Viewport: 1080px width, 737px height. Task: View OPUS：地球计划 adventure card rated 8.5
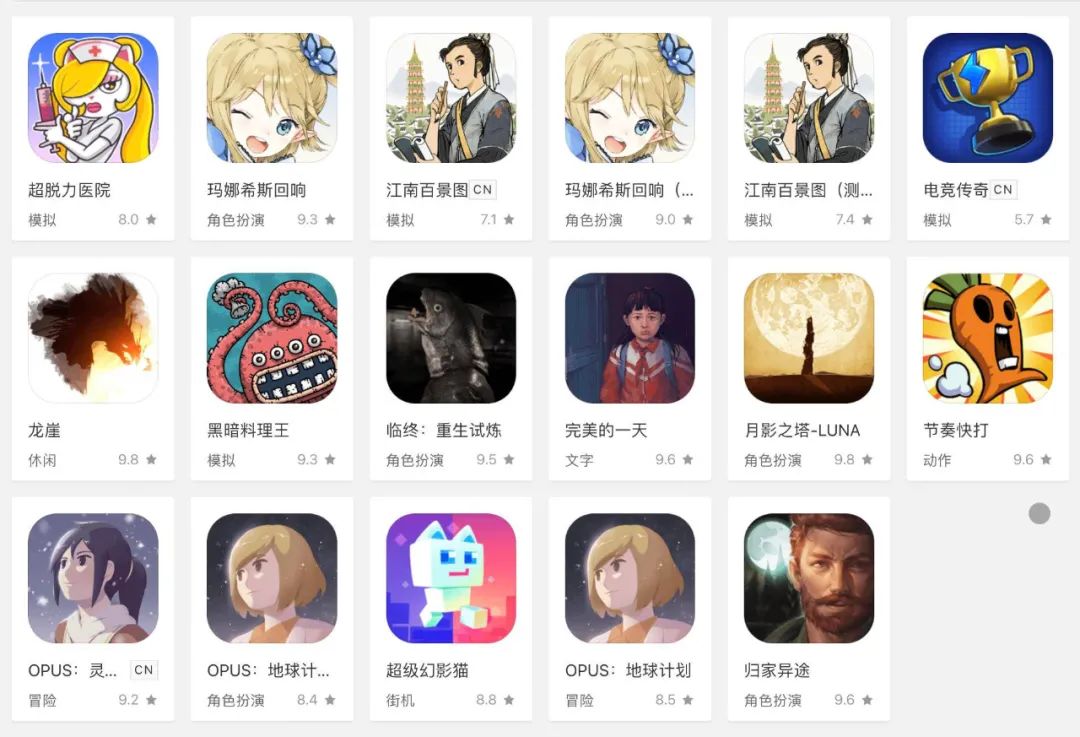coord(630,579)
